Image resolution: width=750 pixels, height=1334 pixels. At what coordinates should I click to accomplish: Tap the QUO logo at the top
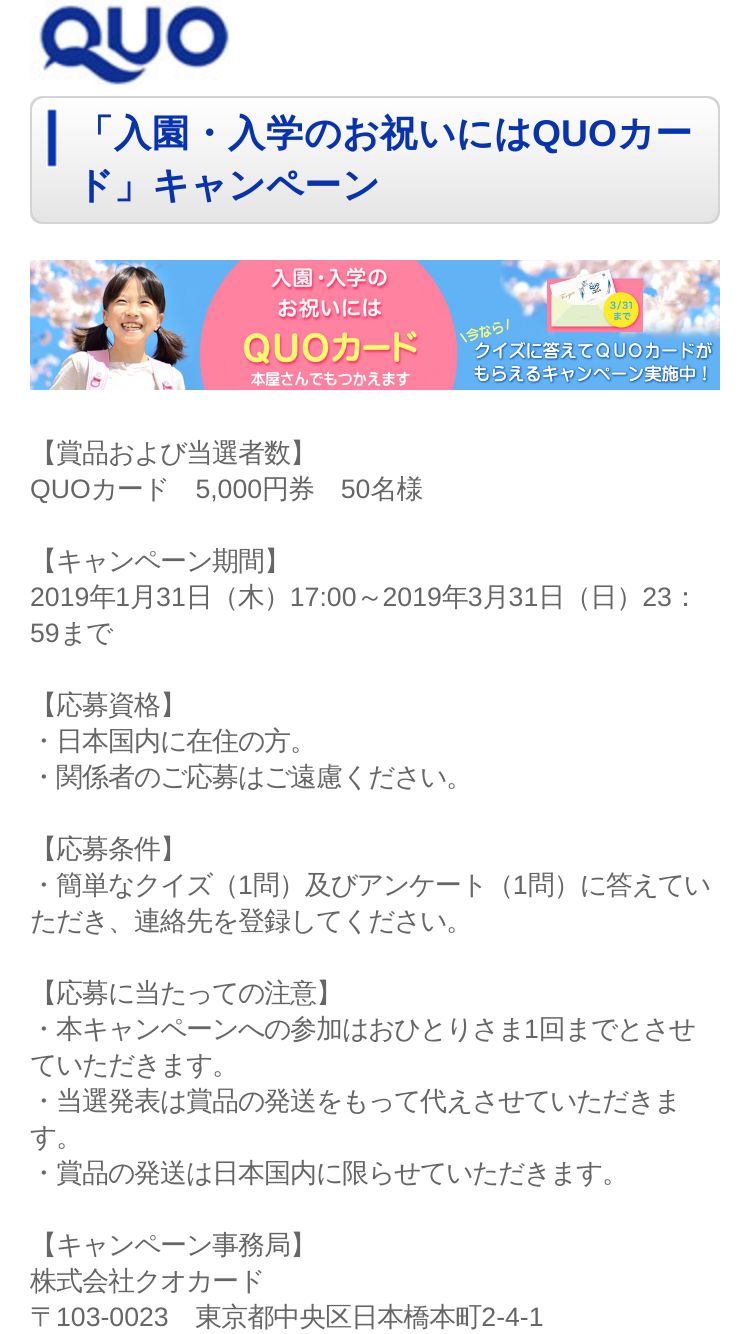click(x=134, y=44)
